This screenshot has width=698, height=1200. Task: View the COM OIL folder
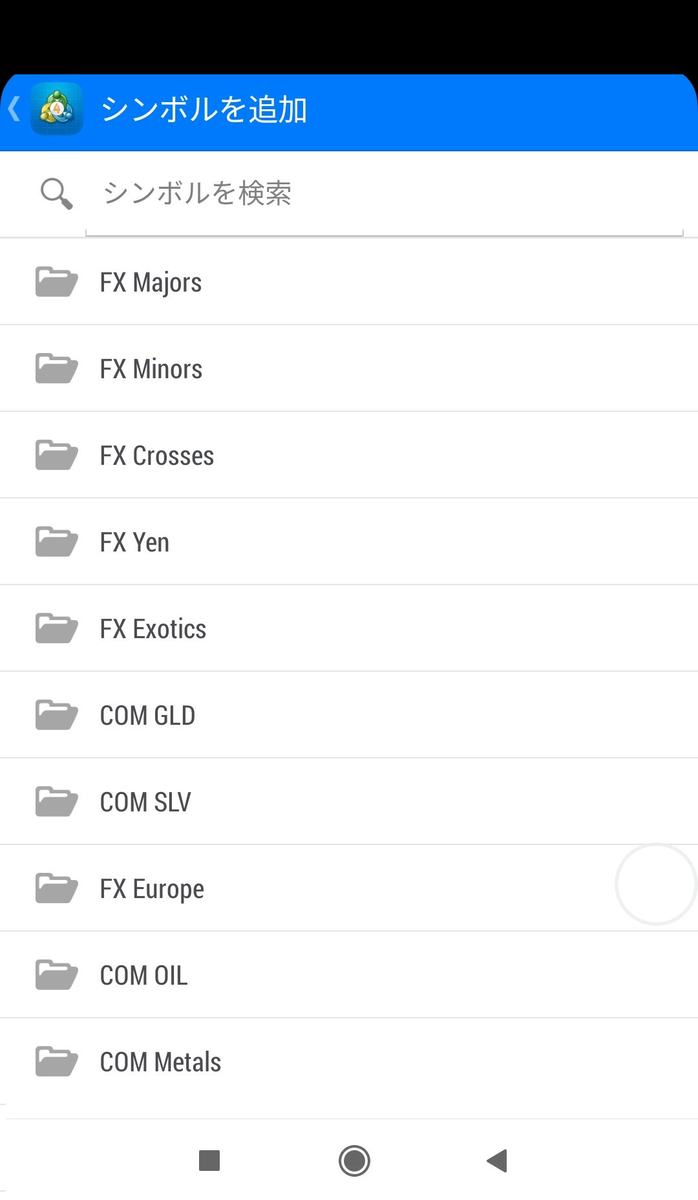pyautogui.click(x=143, y=976)
